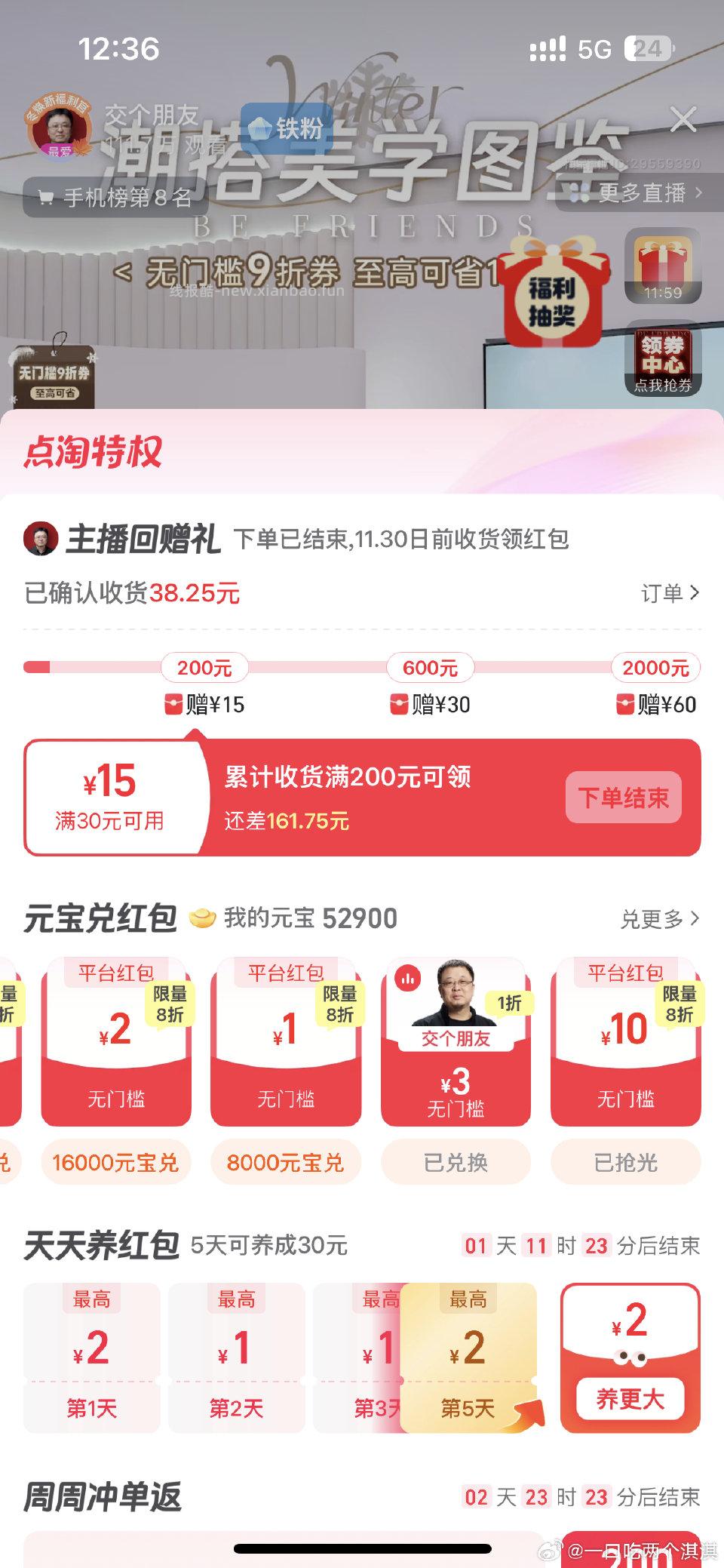Click the 下单结束 button

pos(623,796)
